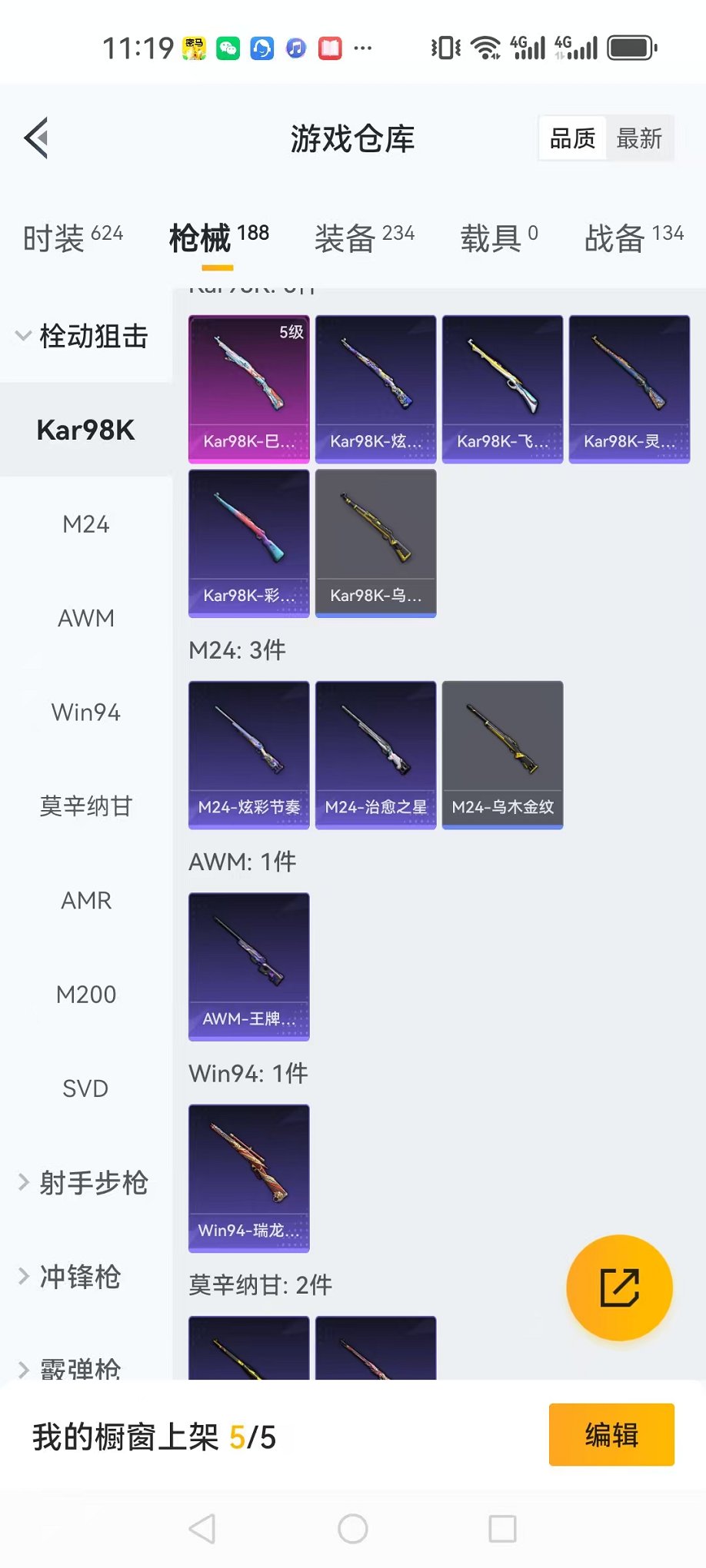
Task: Tap the yellow floating share button
Action: (x=619, y=1287)
